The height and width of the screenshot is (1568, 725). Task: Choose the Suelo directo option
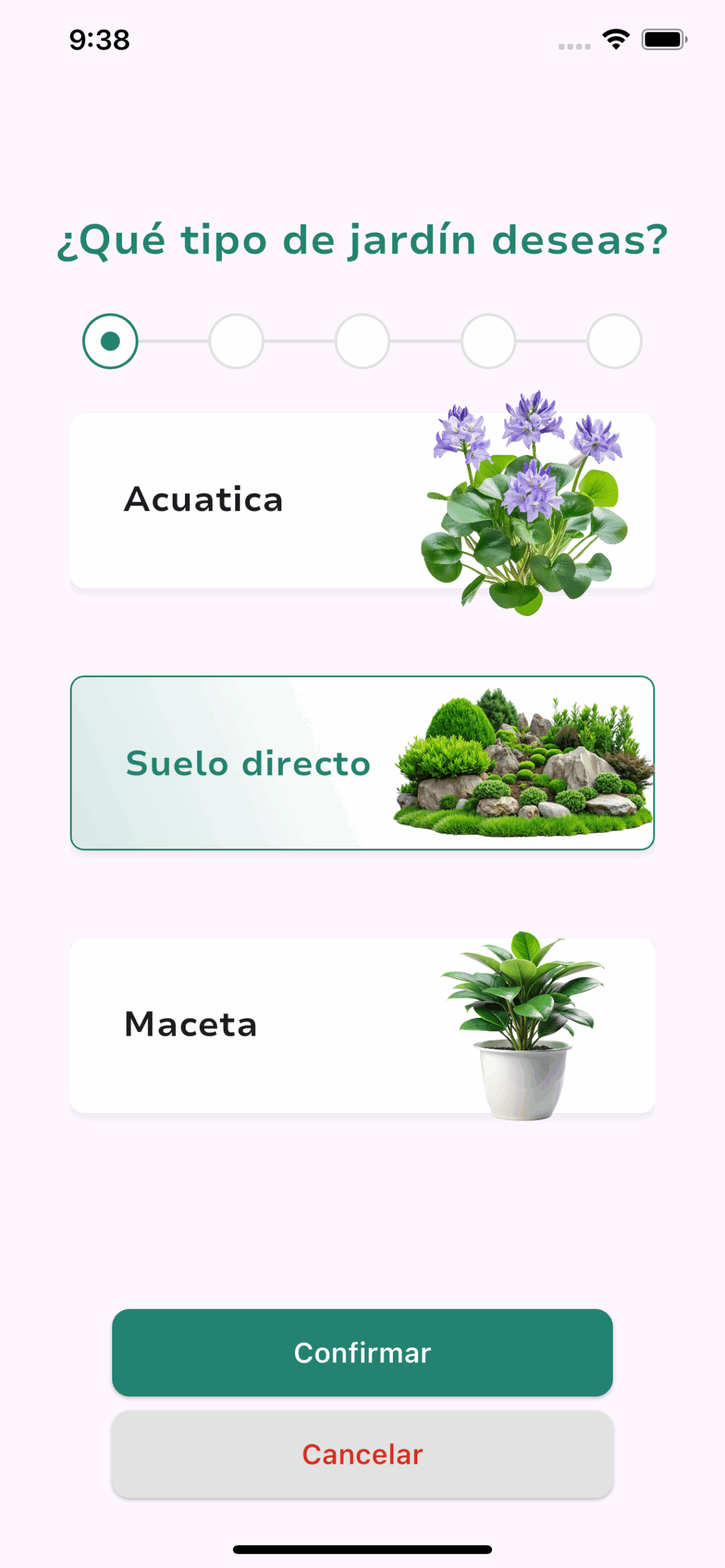coord(362,763)
